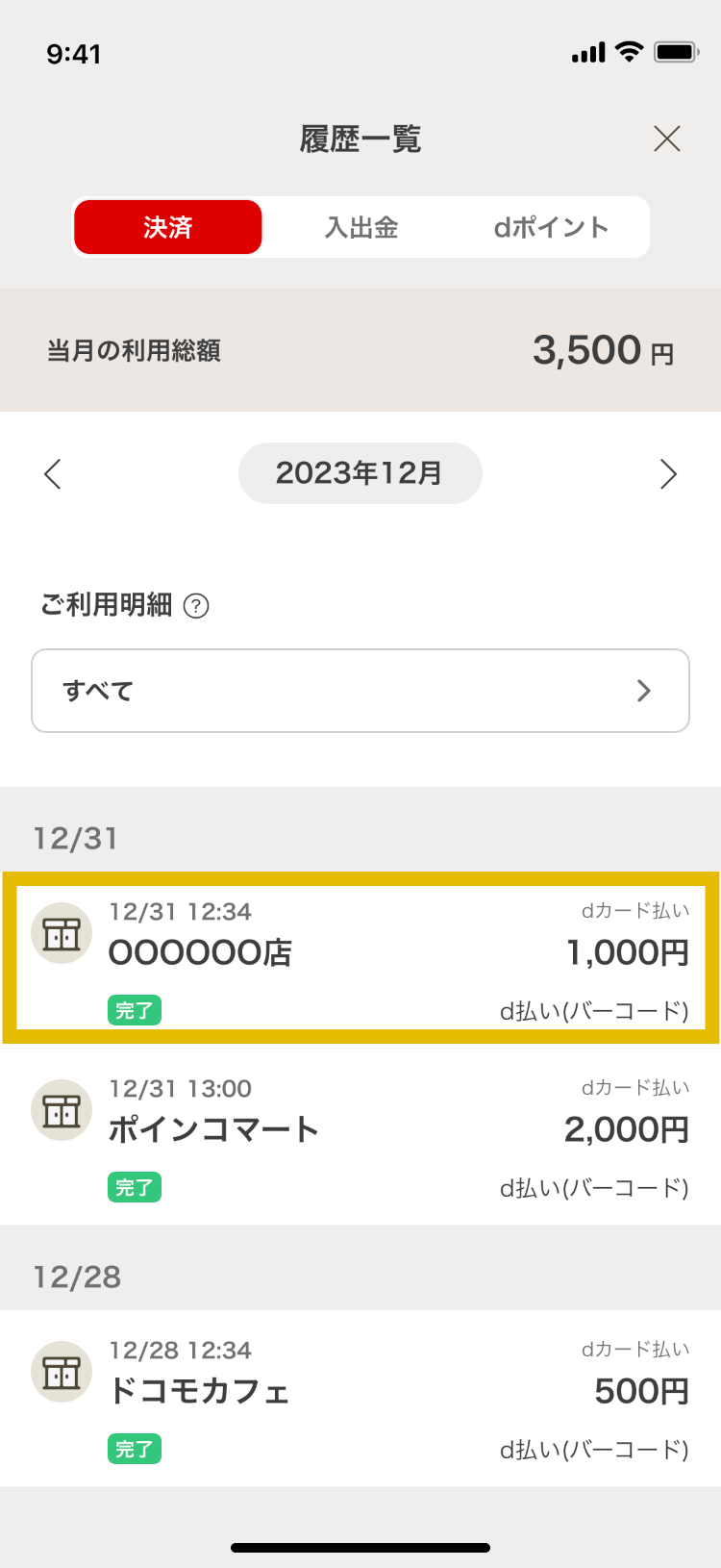This screenshot has width=721, height=1568.
Task: Close the 履歴一覧 screen
Action: pyautogui.click(x=667, y=139)
